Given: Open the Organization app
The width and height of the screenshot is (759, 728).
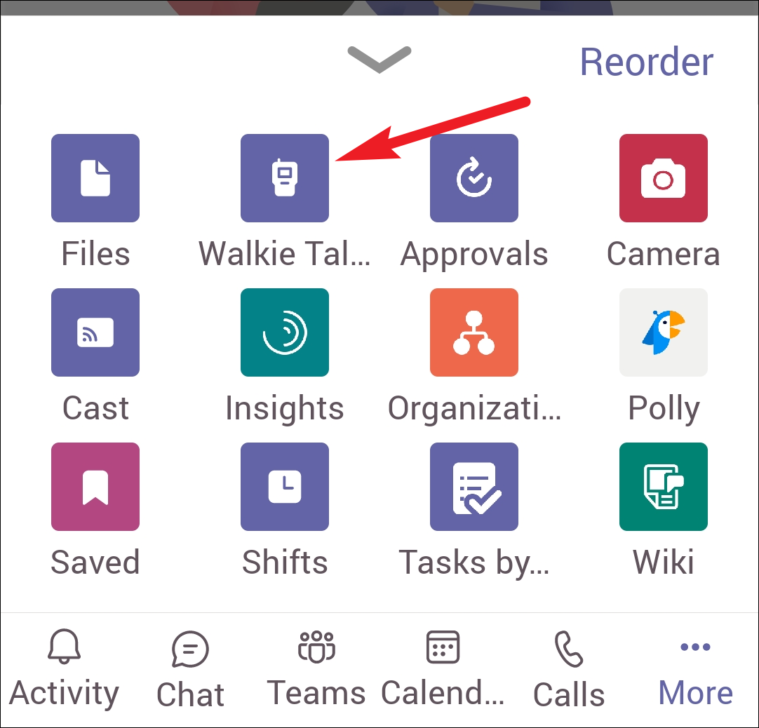Looking at the screenshot, I should pyautogui.click(x=474, y=333).
